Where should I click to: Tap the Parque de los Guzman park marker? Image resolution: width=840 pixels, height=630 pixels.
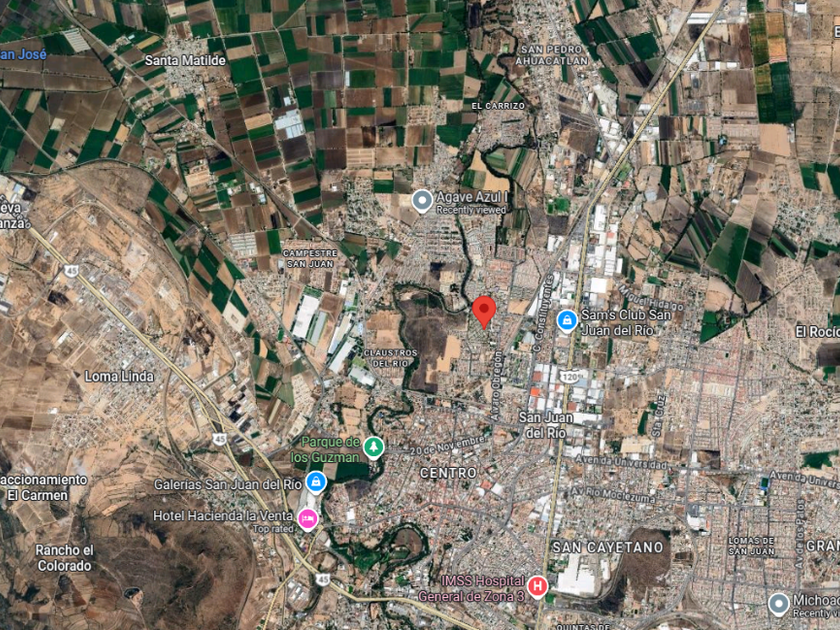pos(373,448)
